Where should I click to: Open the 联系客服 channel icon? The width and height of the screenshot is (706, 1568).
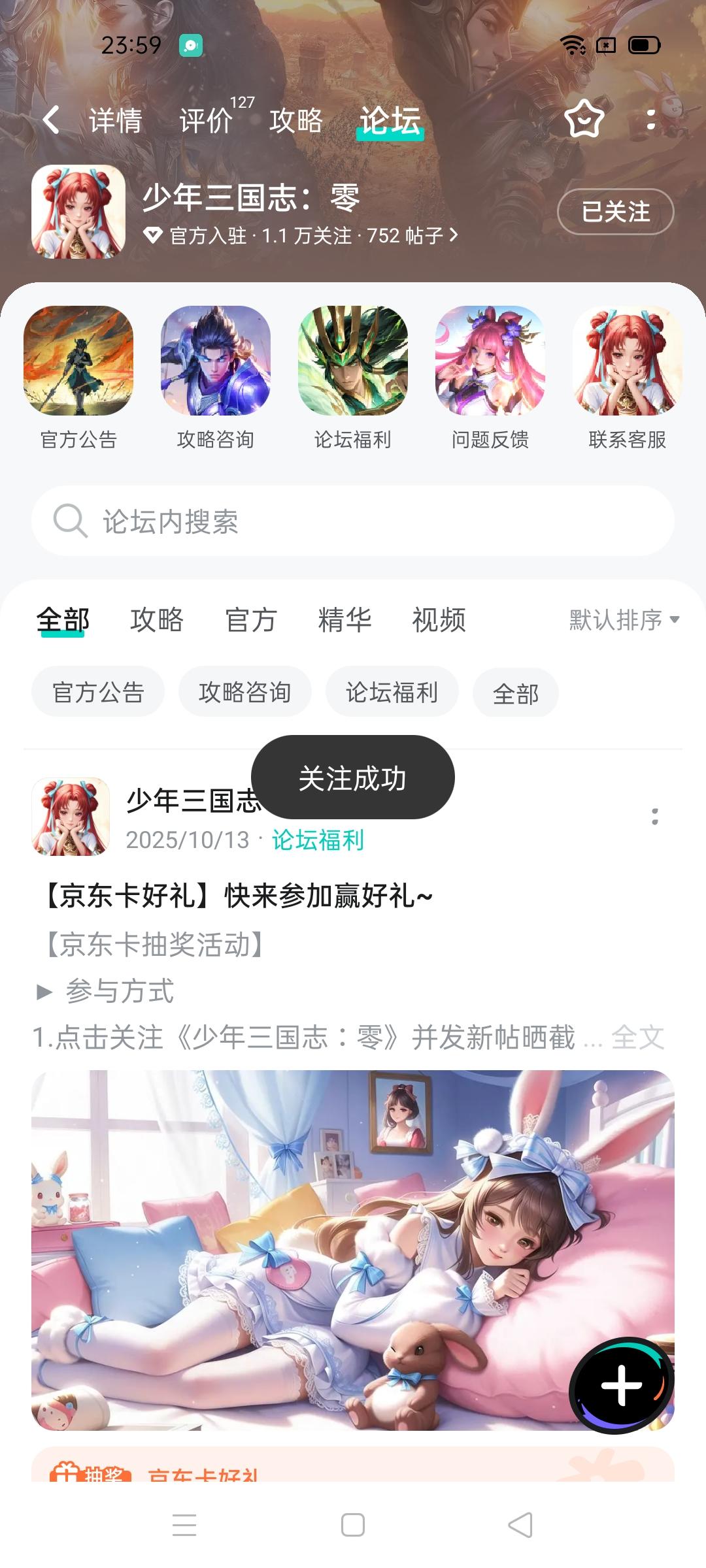[x=628, y=361]
